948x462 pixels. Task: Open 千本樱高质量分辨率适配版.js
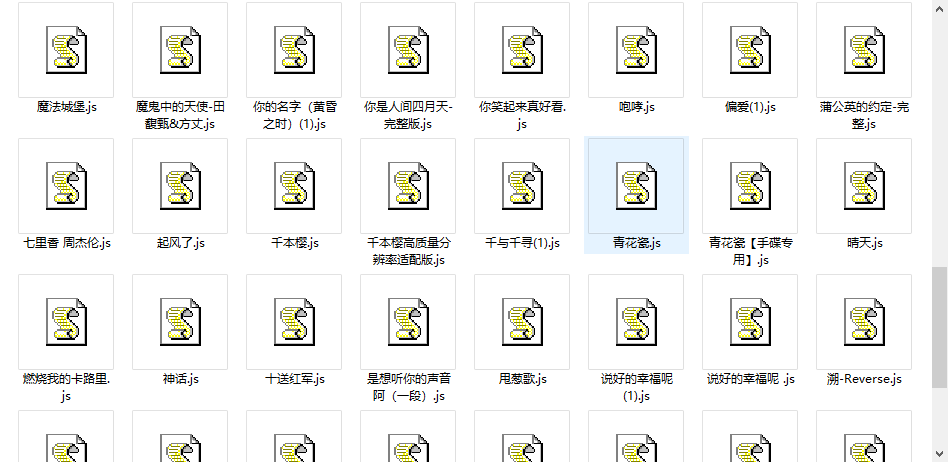coord(408,187)
